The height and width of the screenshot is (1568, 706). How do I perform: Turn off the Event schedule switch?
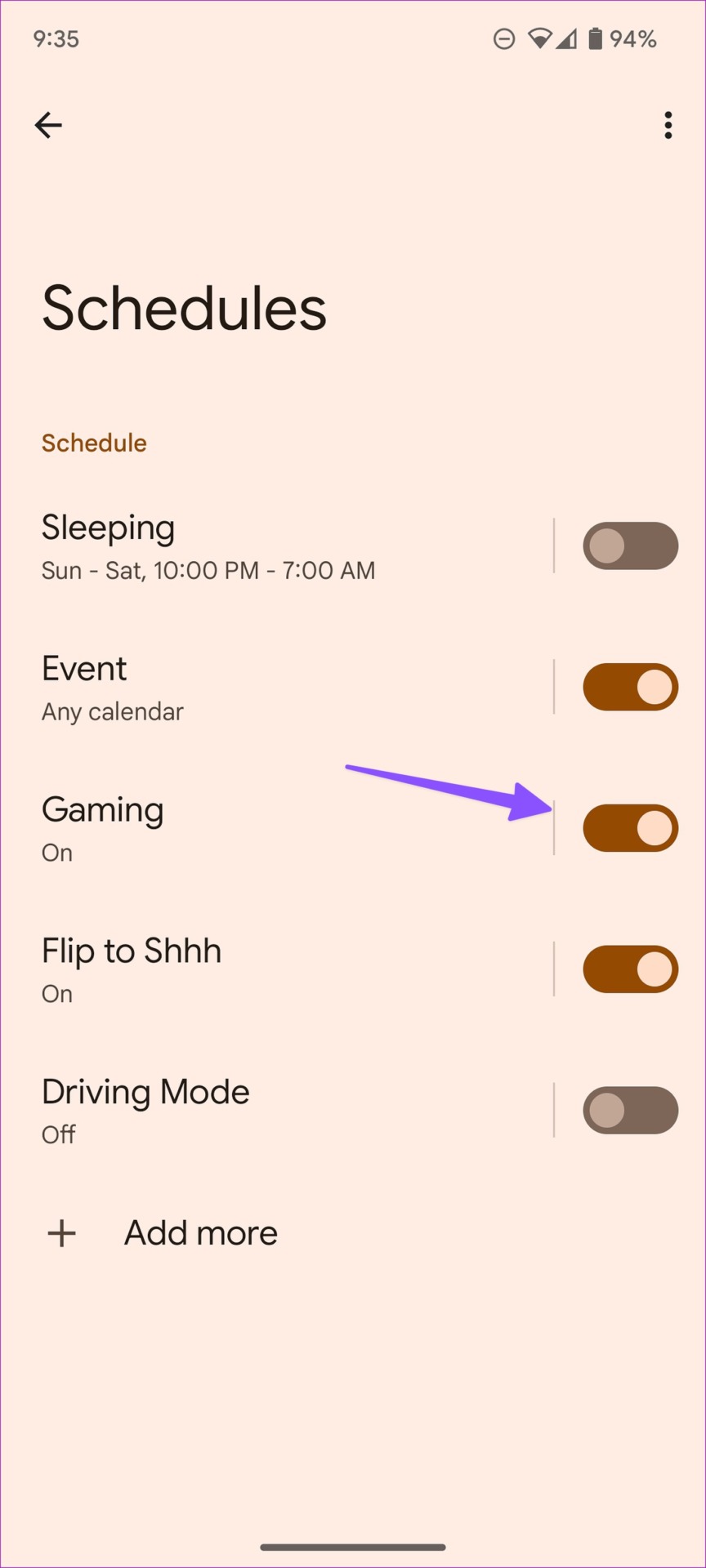[x=630, y=687]
